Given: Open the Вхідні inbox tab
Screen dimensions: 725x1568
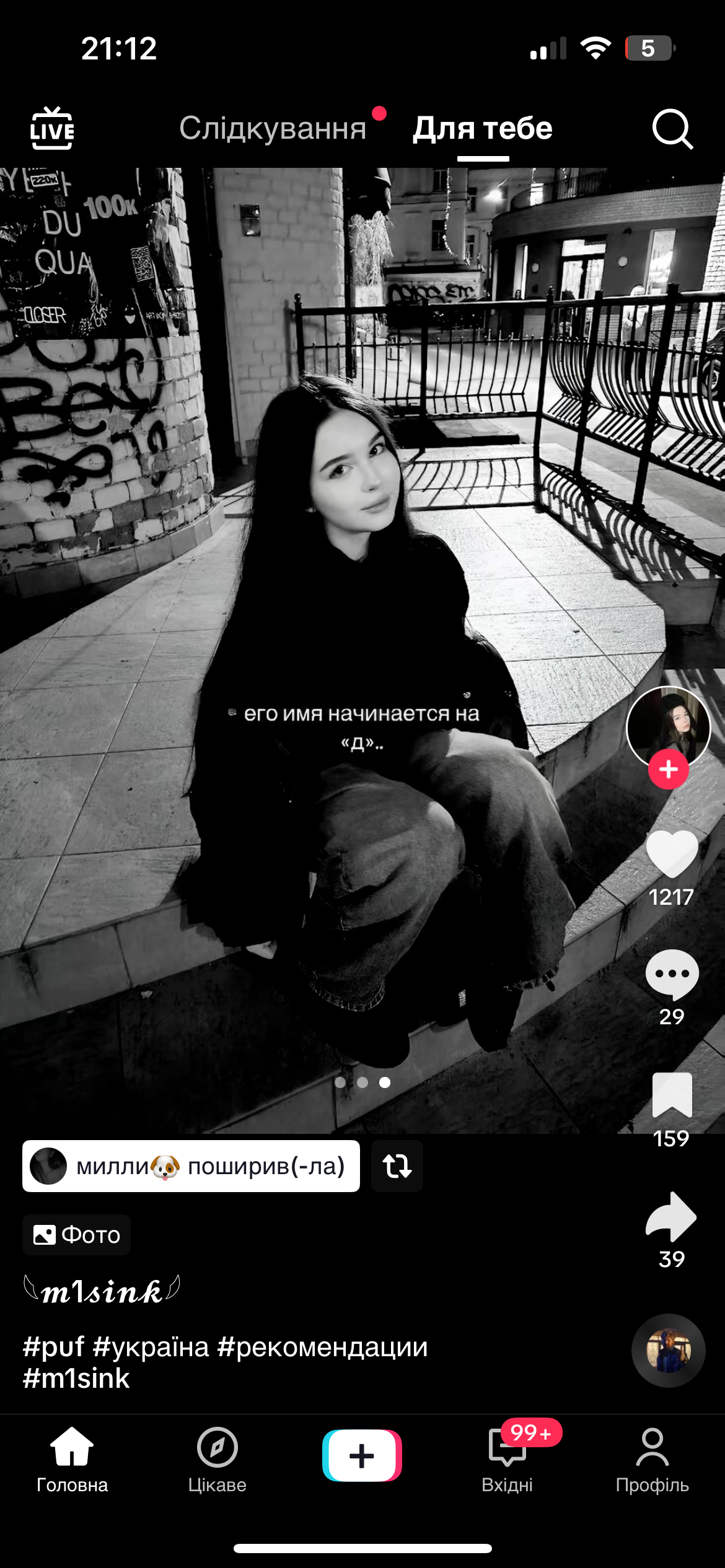Looking at the screenshot, I should pos(507,1460).
